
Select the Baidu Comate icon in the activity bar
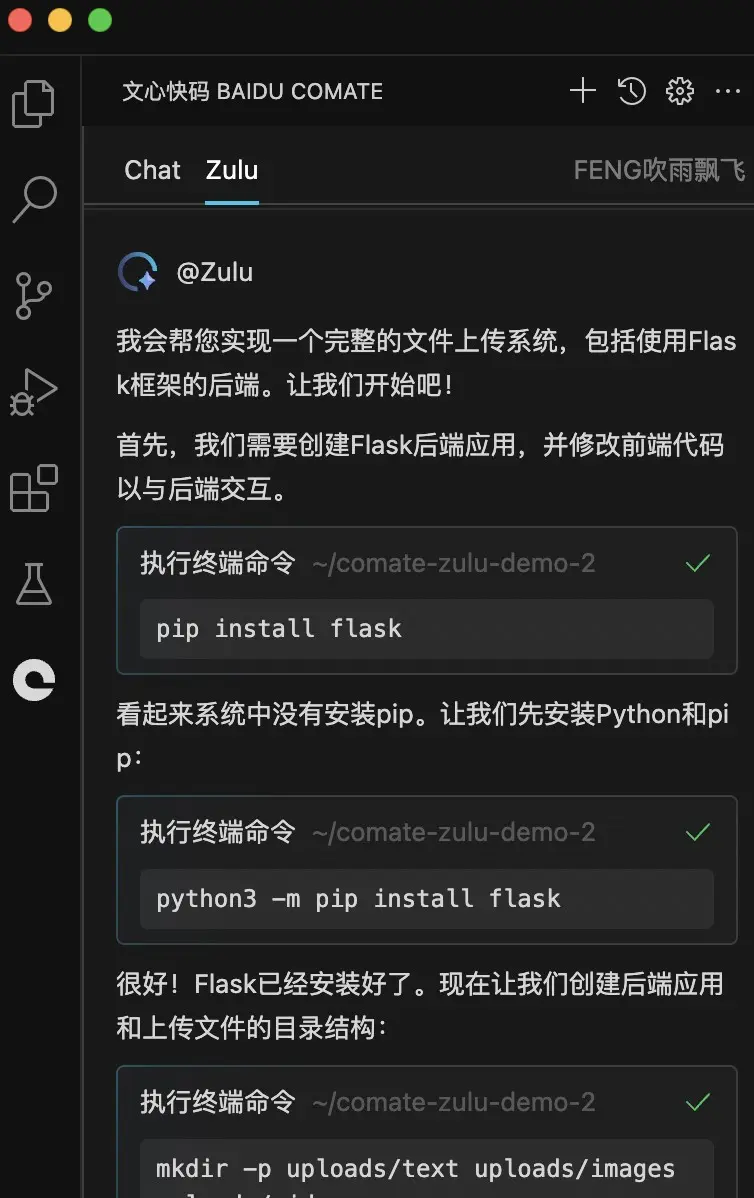point(36,681)
